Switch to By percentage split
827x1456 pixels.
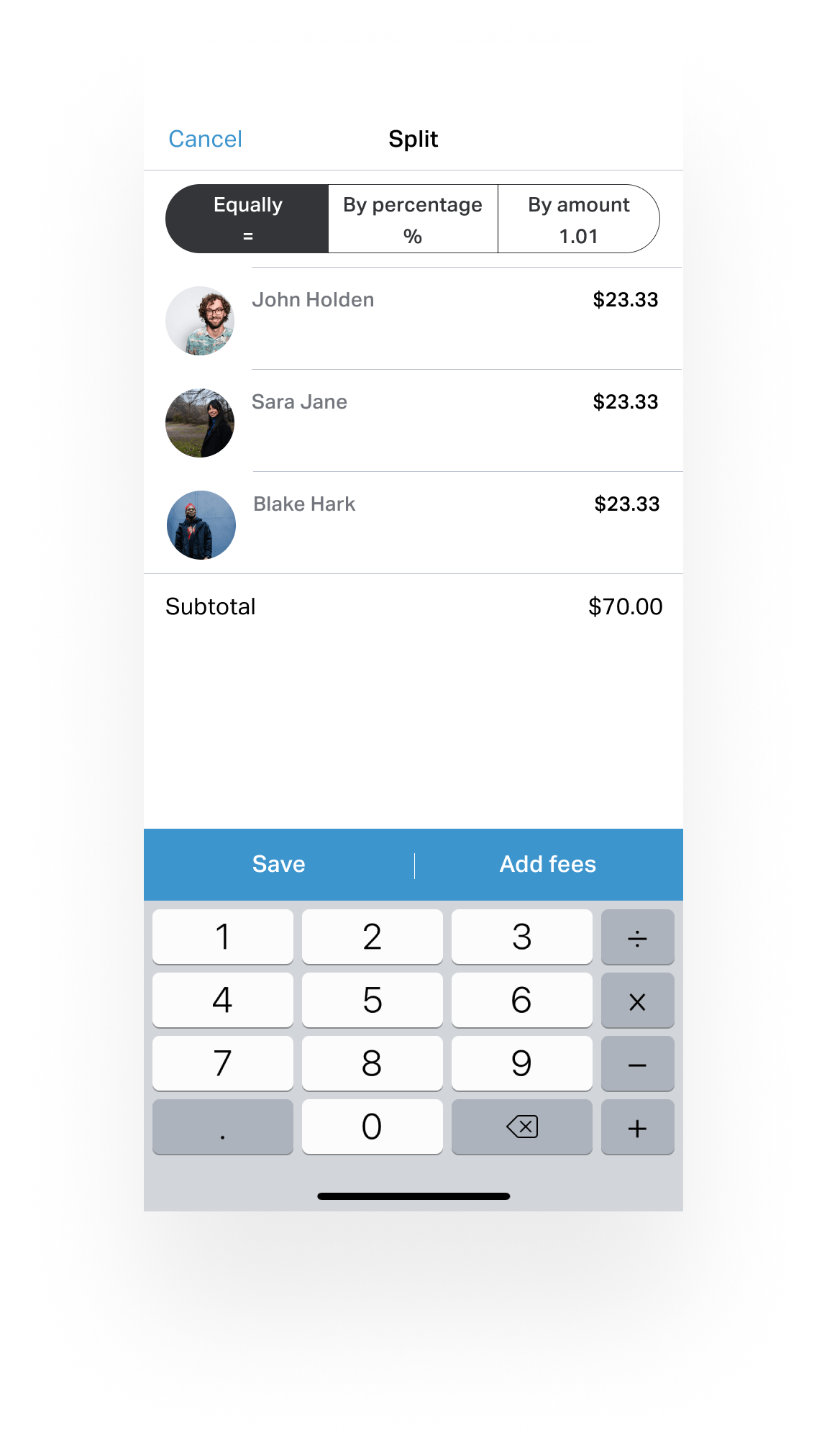pos(413,219)
